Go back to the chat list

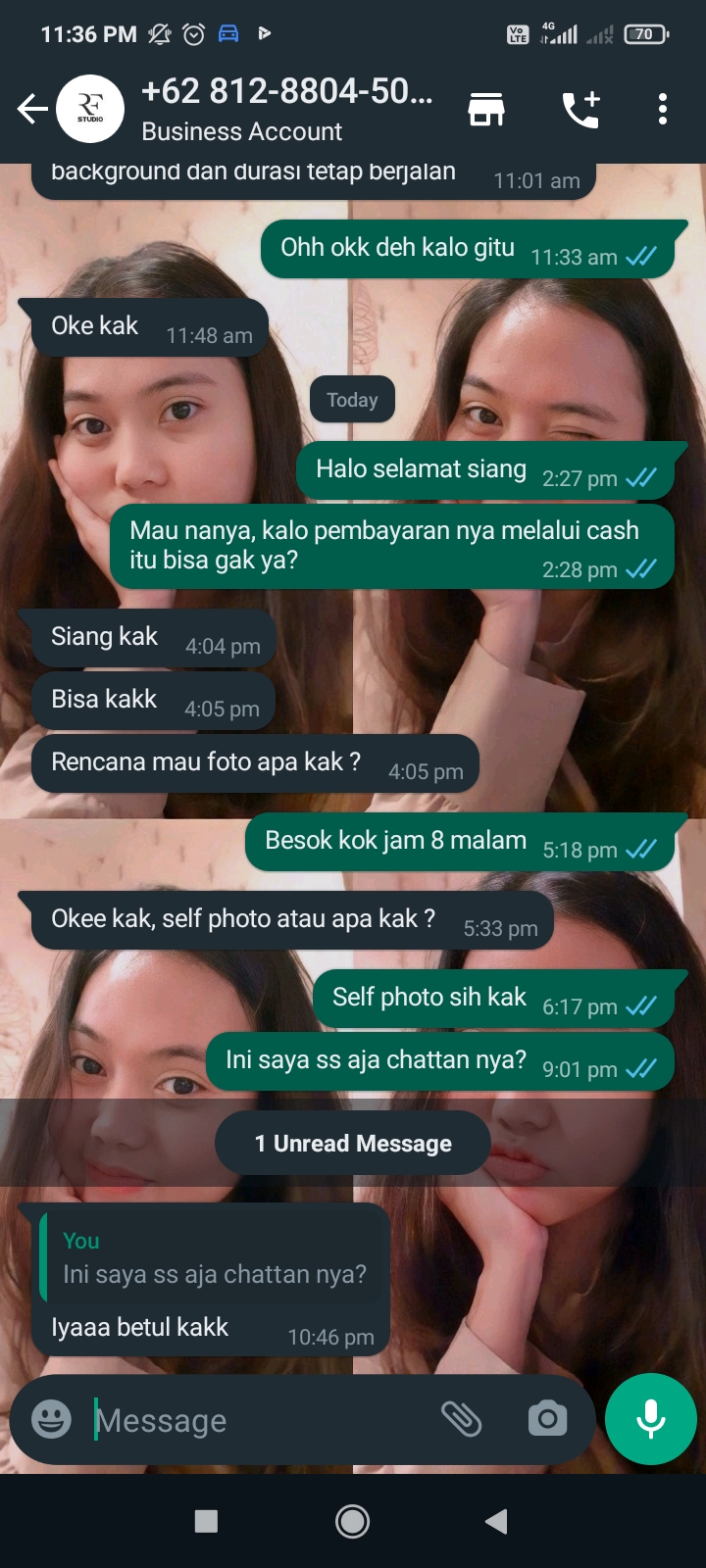(32, 109)
